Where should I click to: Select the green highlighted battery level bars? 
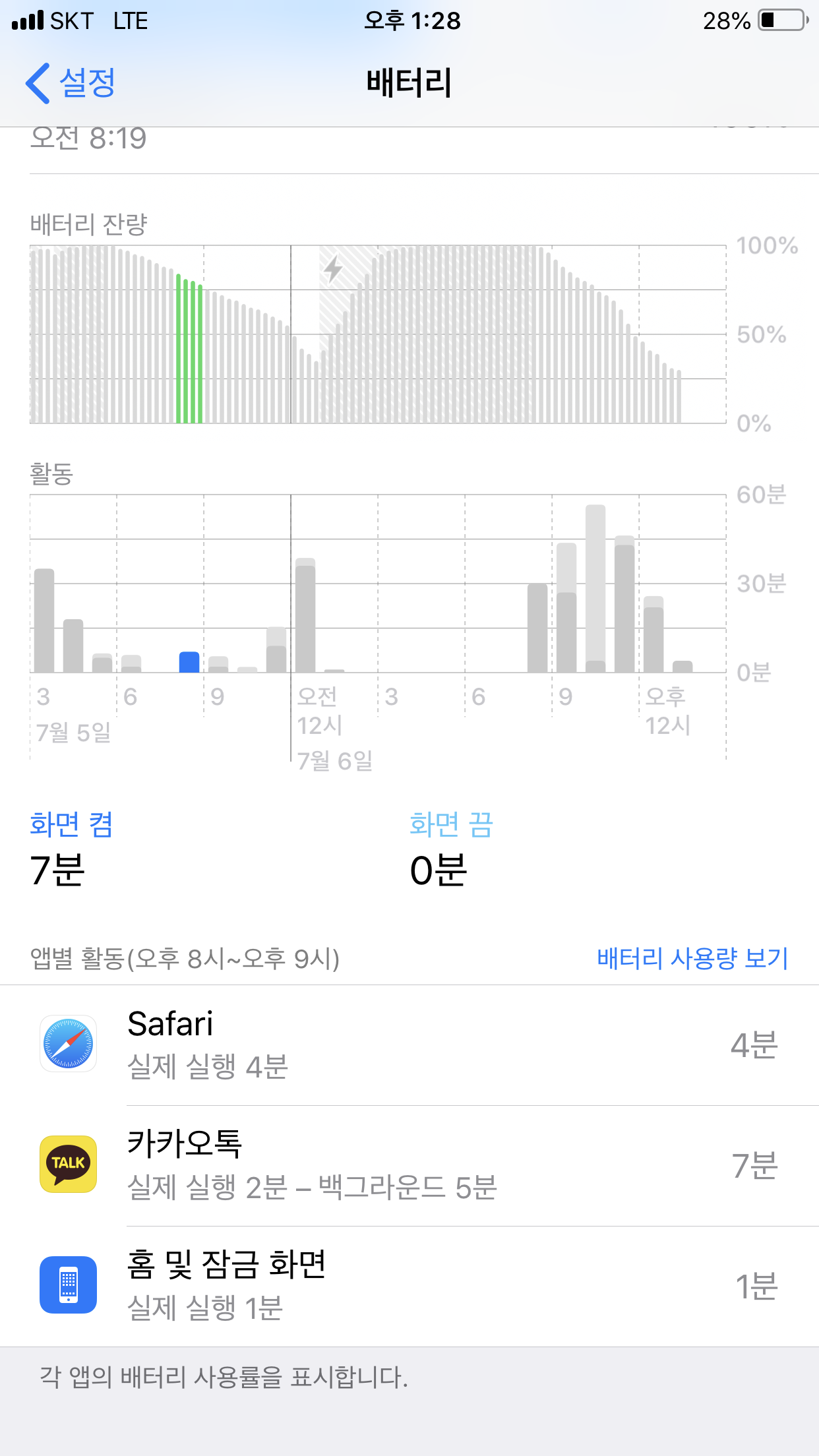(189, 349)
